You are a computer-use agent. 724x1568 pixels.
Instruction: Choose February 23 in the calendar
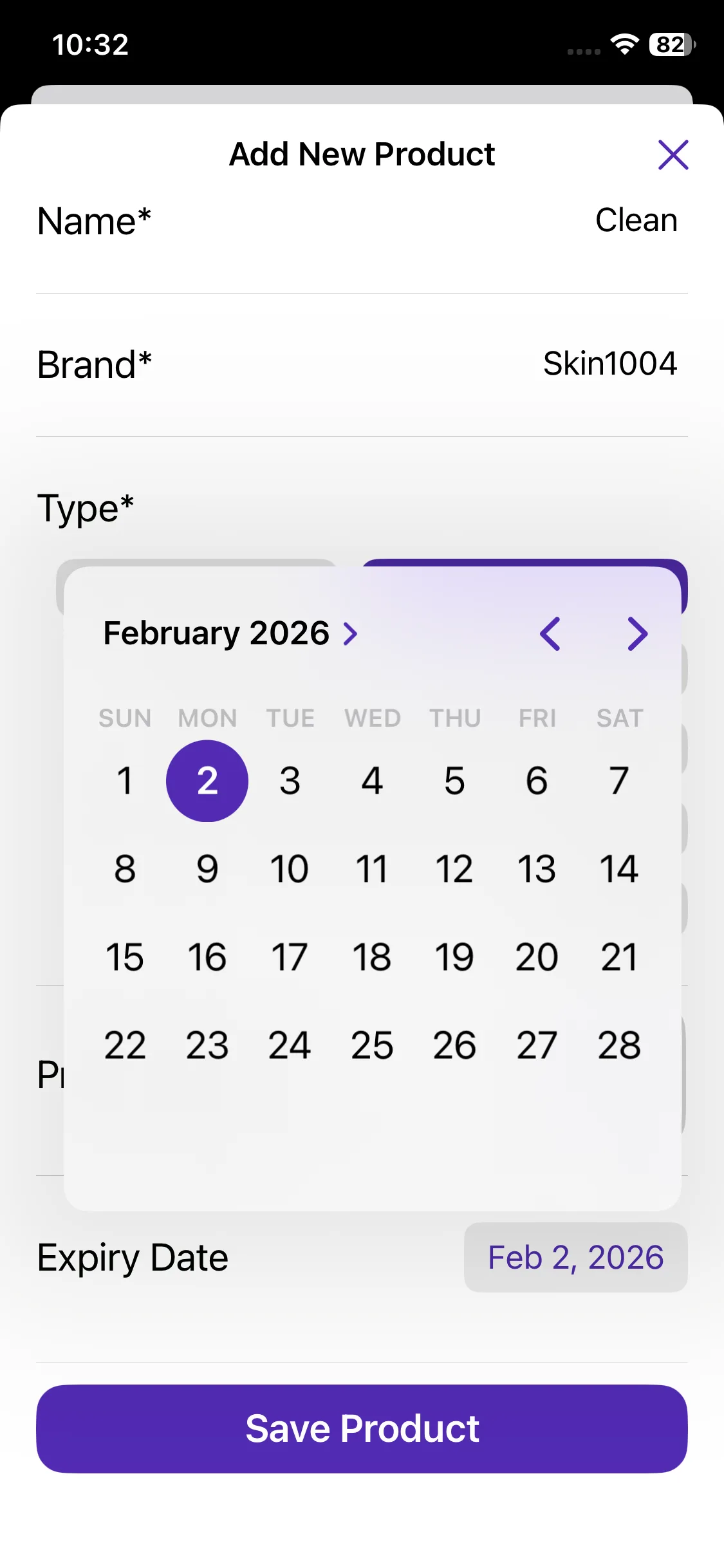pos(207,1045)
